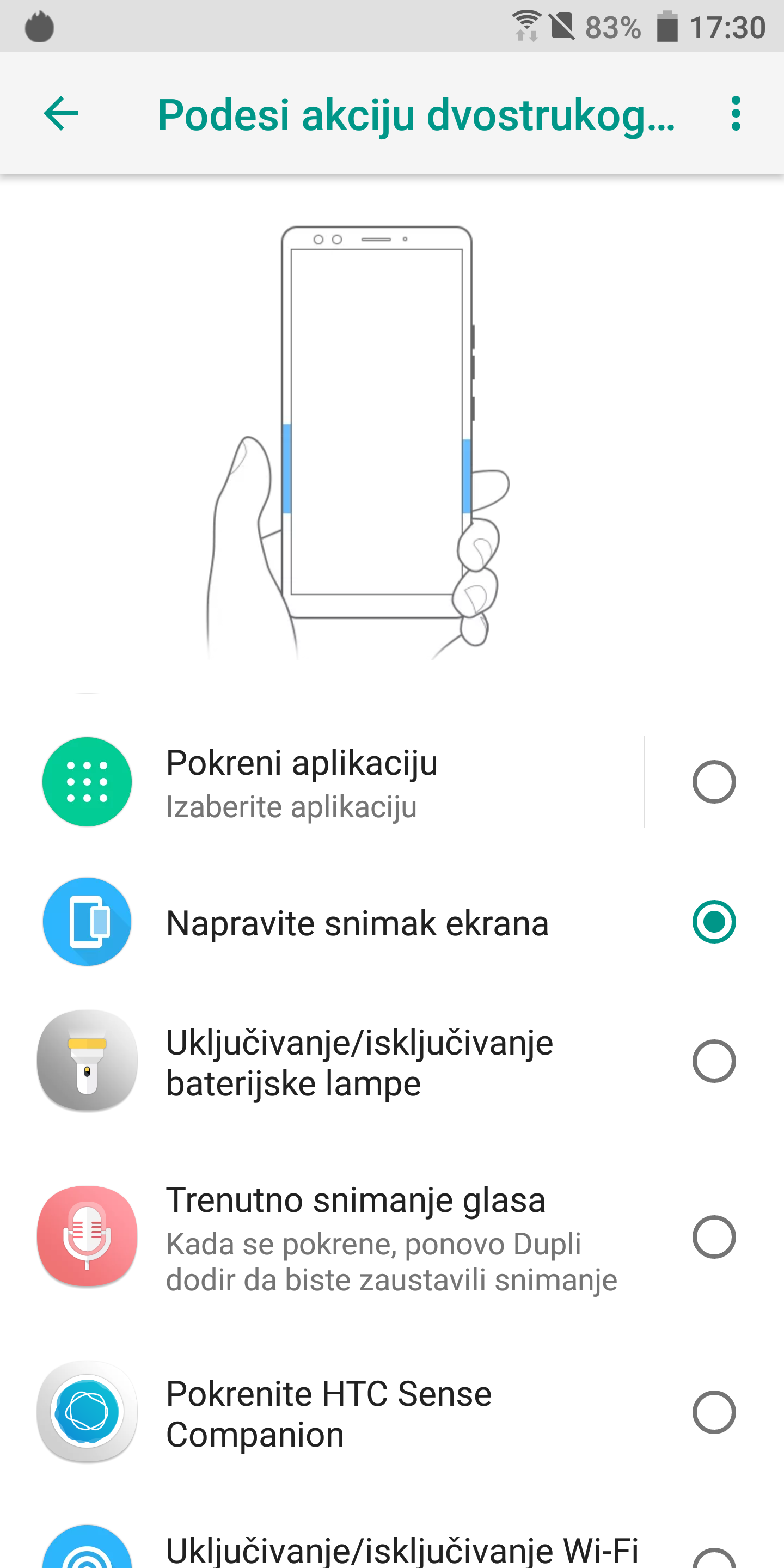Choose Pokrenite HTC Sense Companion
Viewport: 784px width, 1568px height.
[392, 1413]
